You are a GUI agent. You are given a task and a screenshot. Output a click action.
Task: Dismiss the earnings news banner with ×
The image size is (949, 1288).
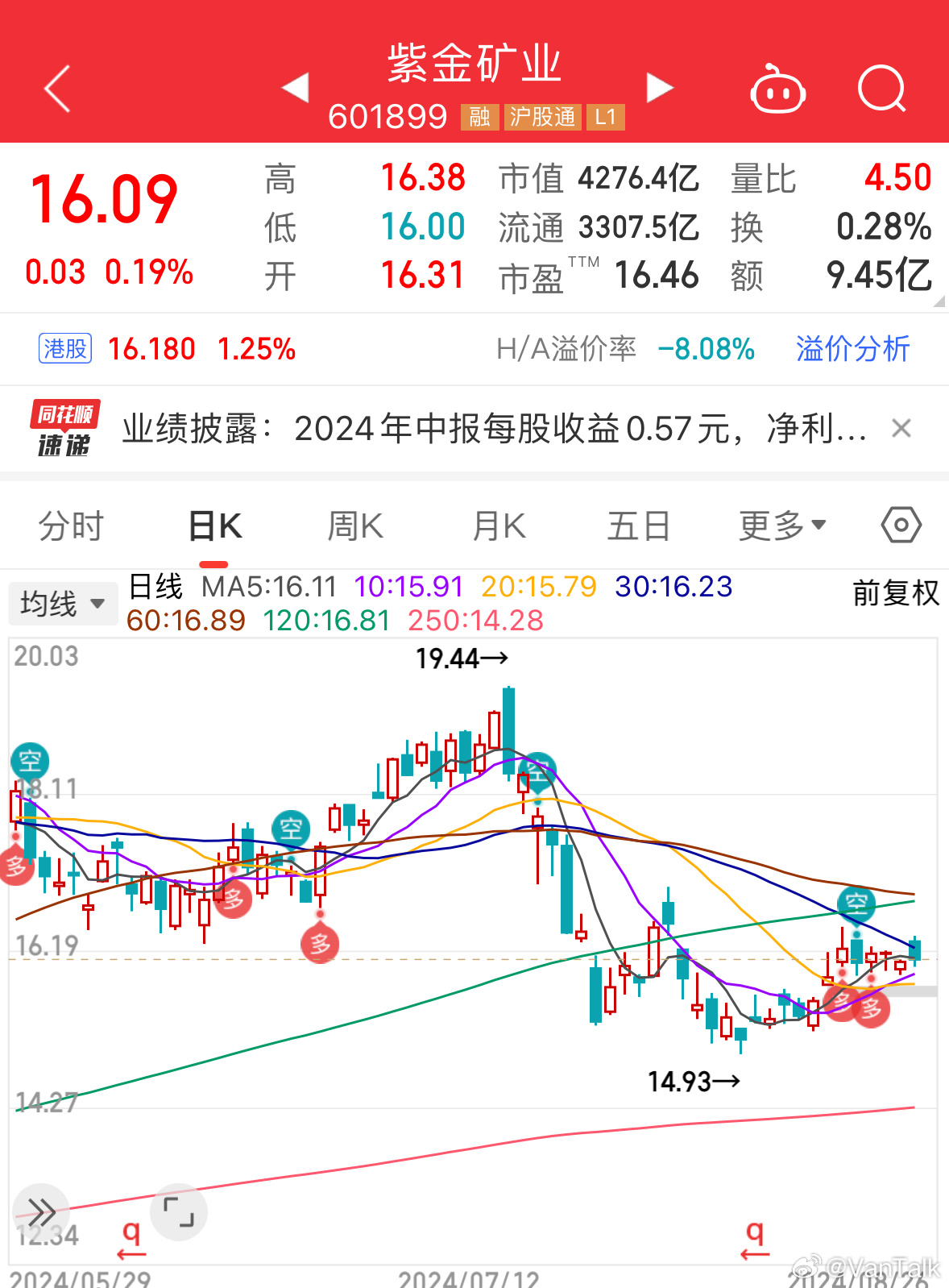tap(901, 428)
